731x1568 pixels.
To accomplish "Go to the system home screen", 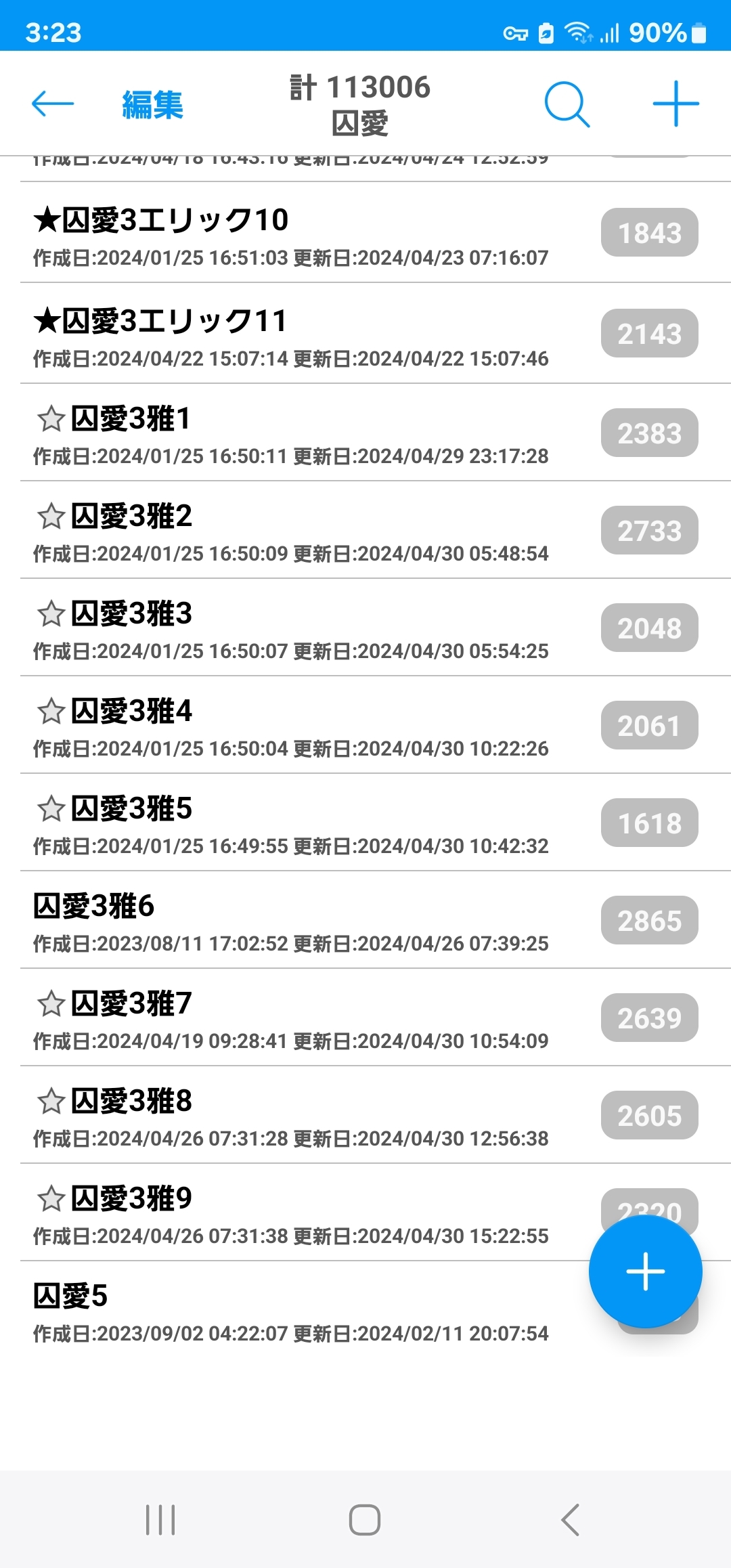I will pyautogui.click(x=365, y=1520).
